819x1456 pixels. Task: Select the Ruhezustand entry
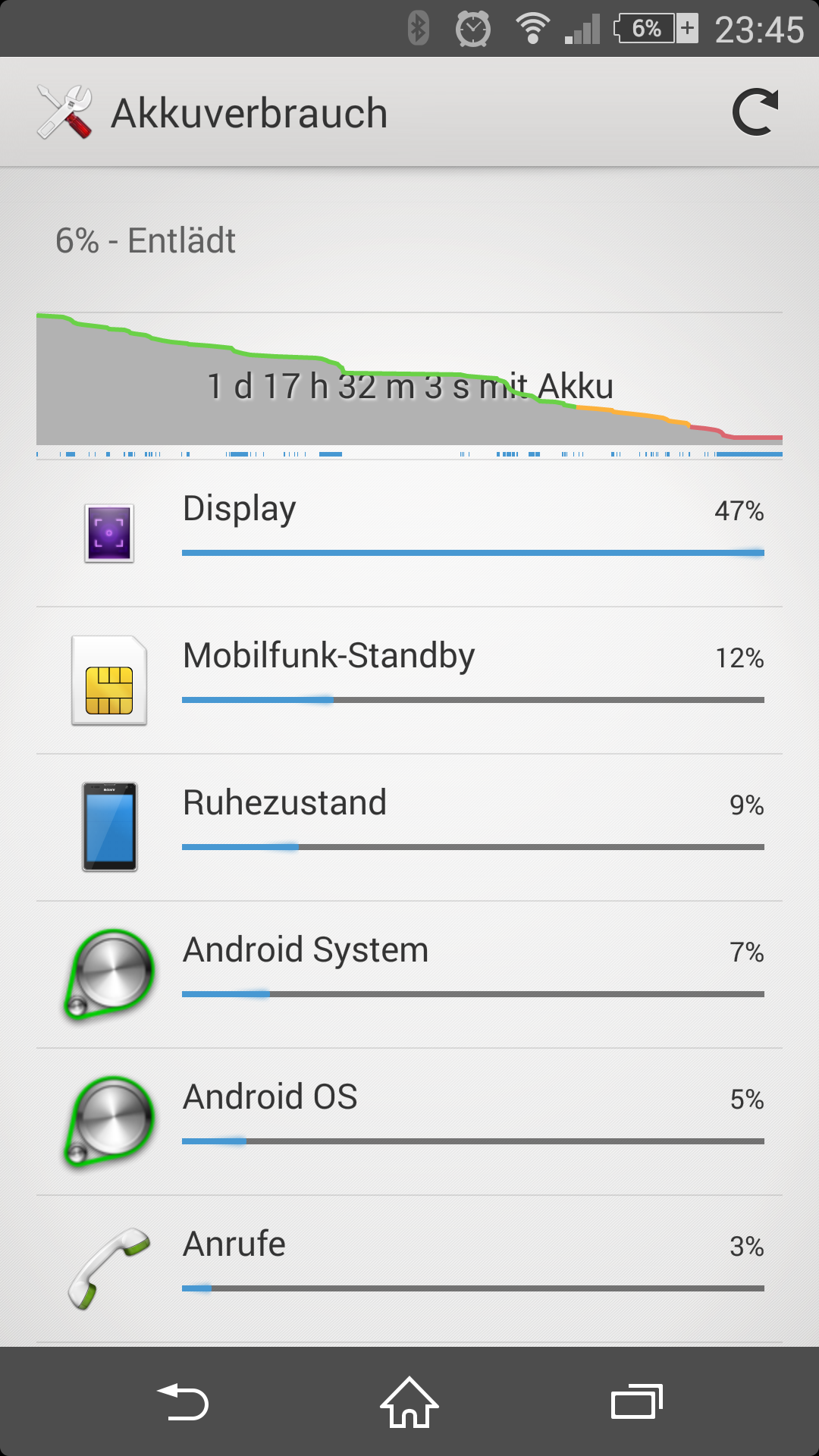tap(409, 827)
